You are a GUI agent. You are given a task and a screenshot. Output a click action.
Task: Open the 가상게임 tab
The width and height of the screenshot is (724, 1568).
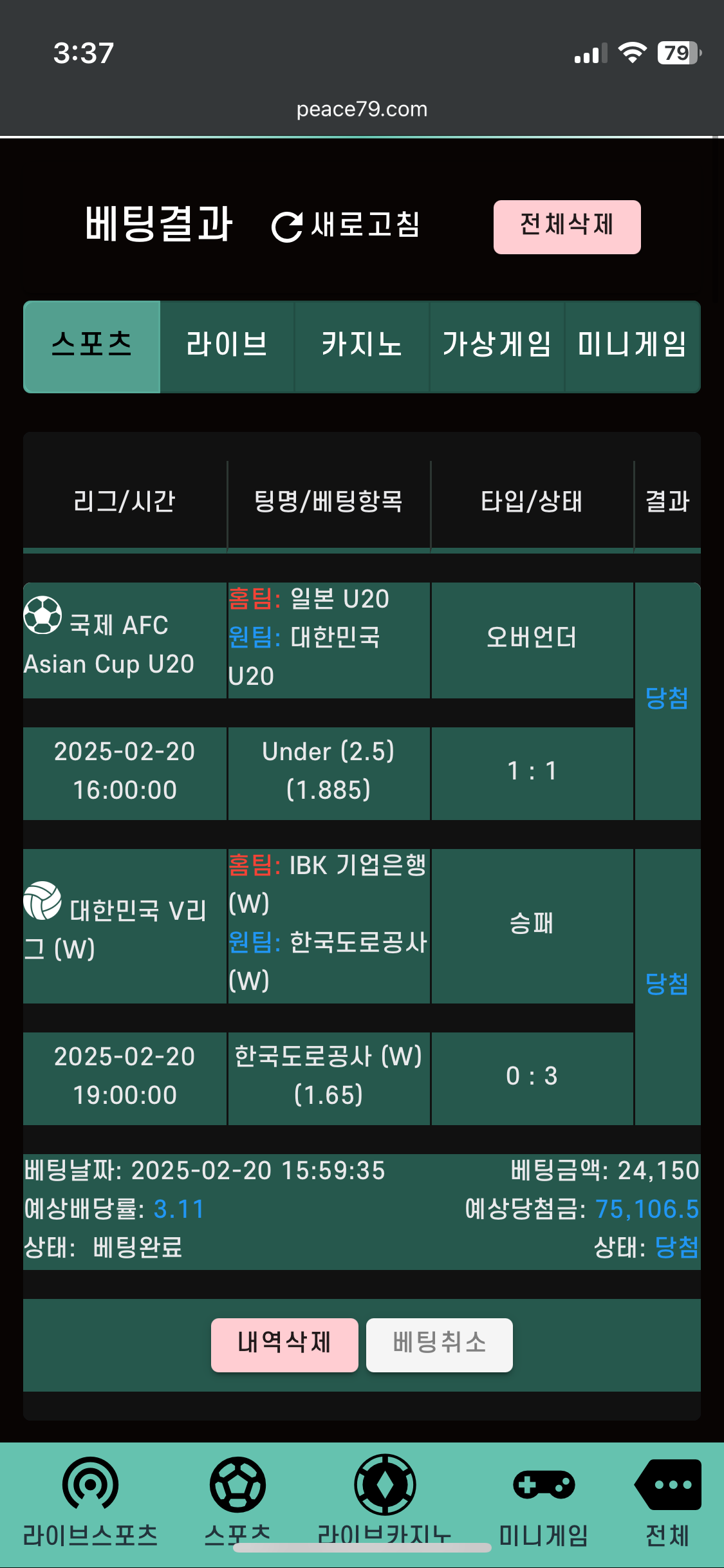tap(497, 346)
